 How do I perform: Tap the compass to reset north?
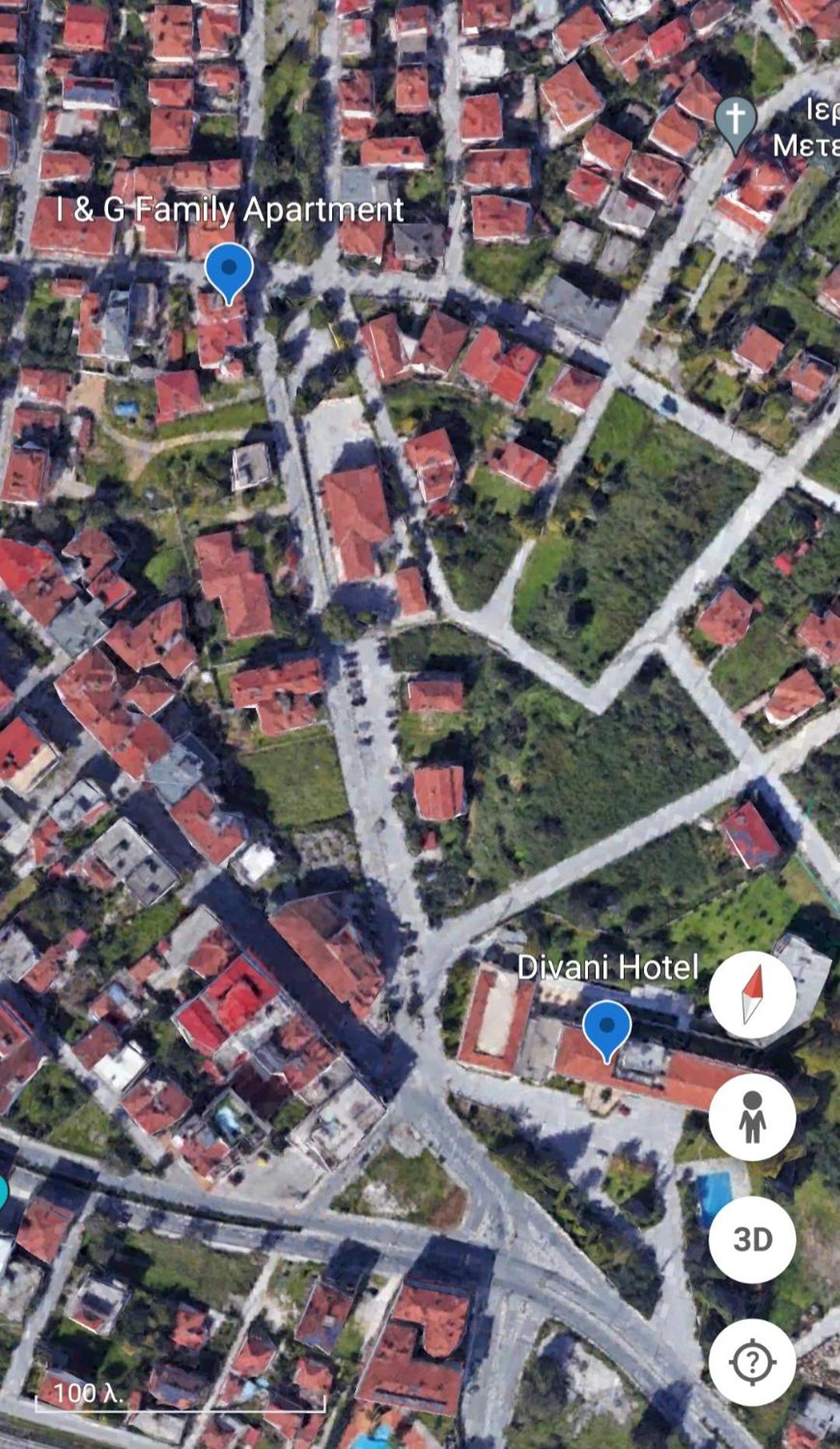[x=752, y=995]
